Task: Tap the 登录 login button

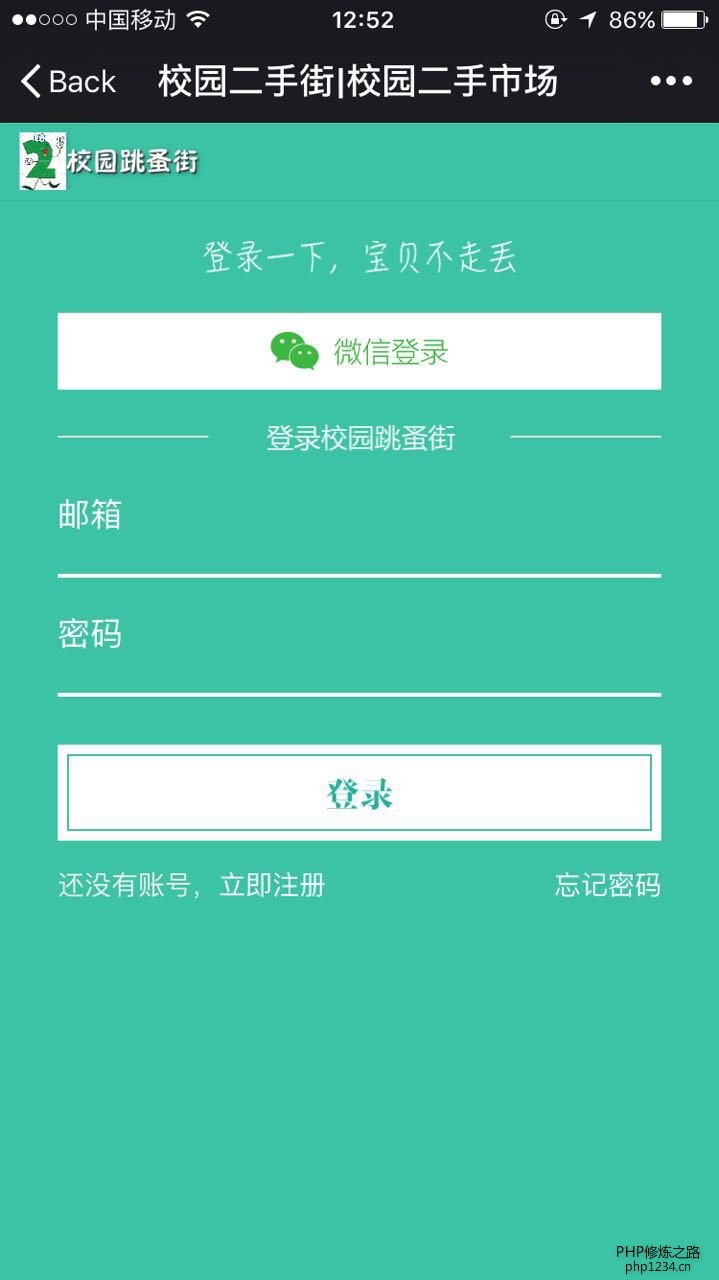Action: point(359,793)
